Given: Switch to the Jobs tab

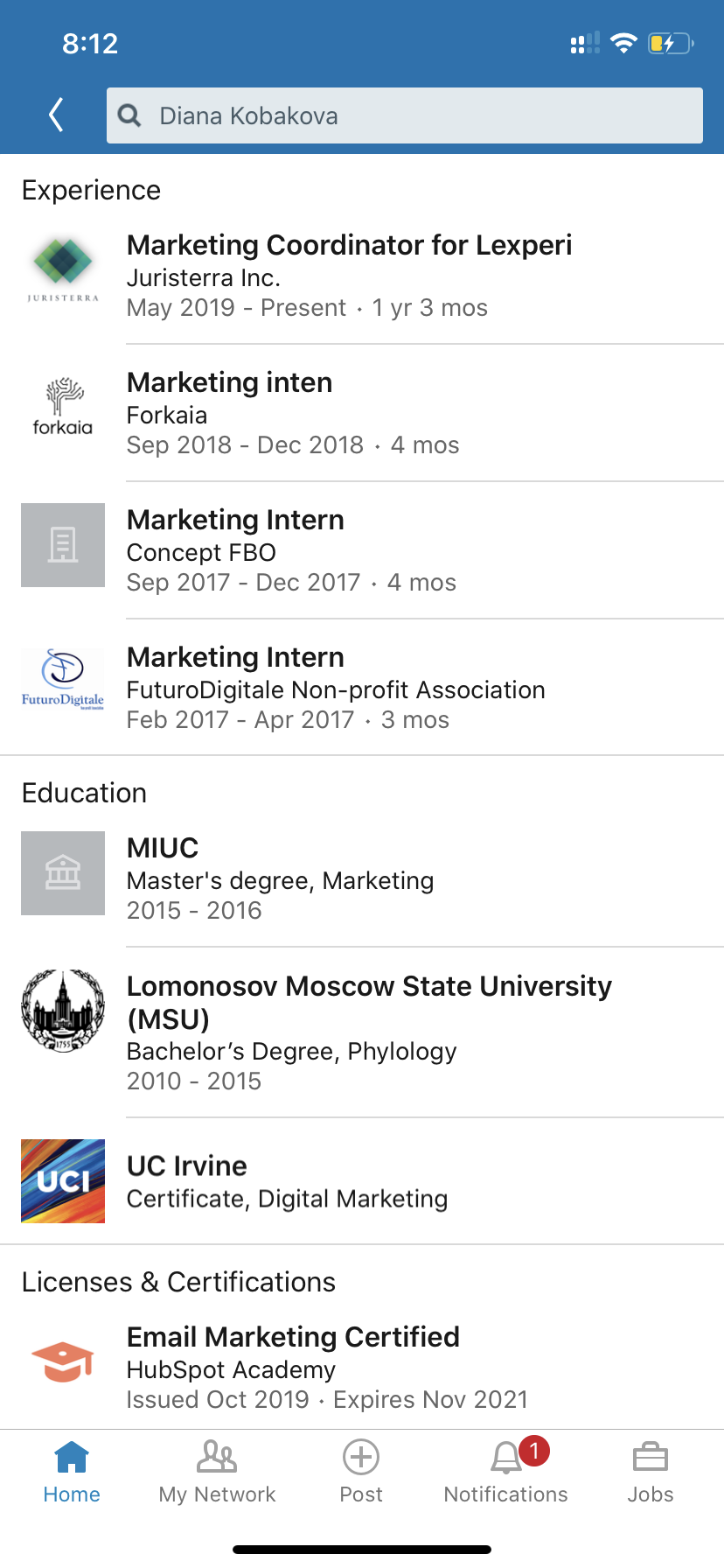Looking at the screenshot, I should pyautogui.click(x=650, y=1472).
